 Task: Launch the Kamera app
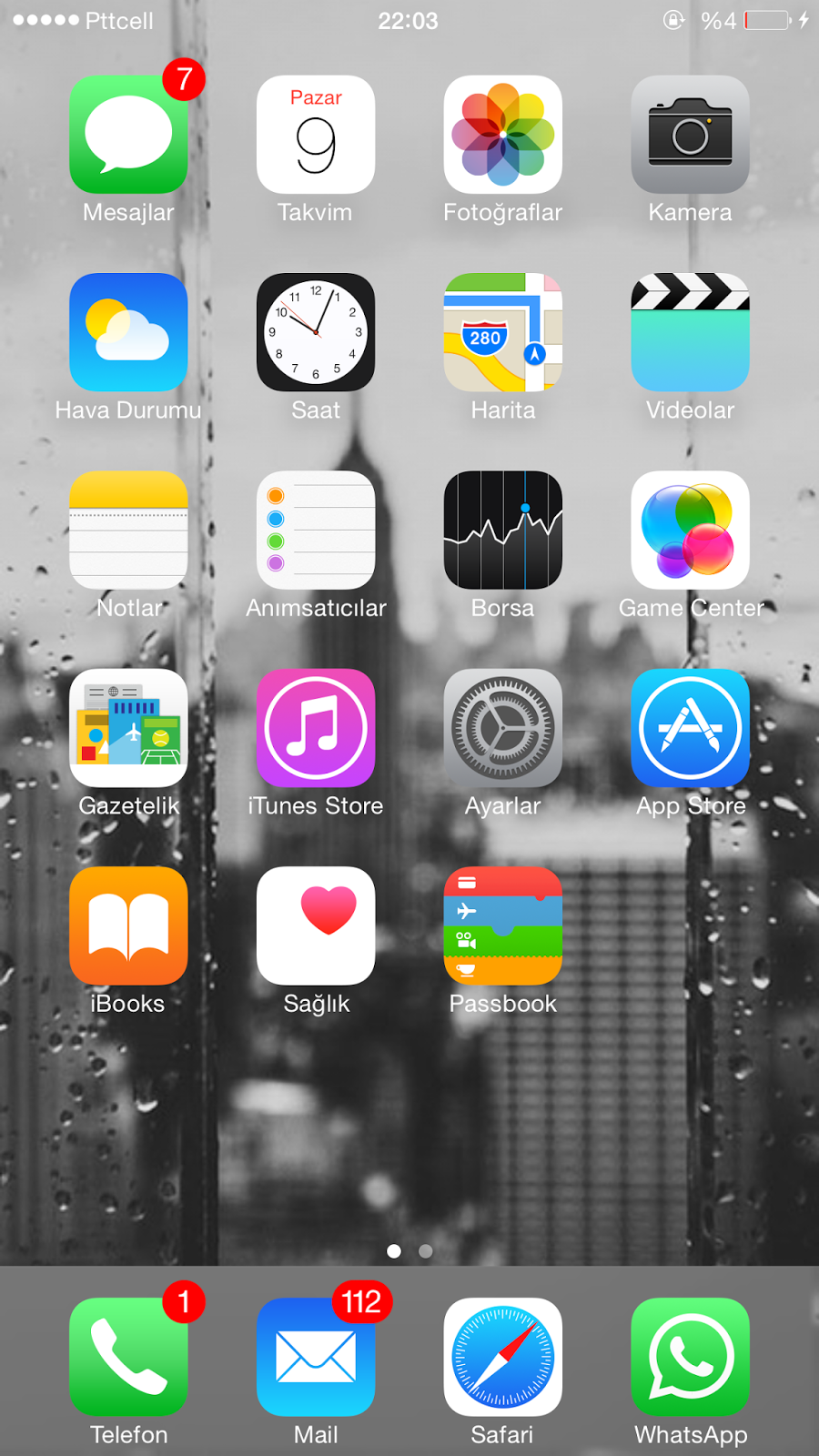691,135
